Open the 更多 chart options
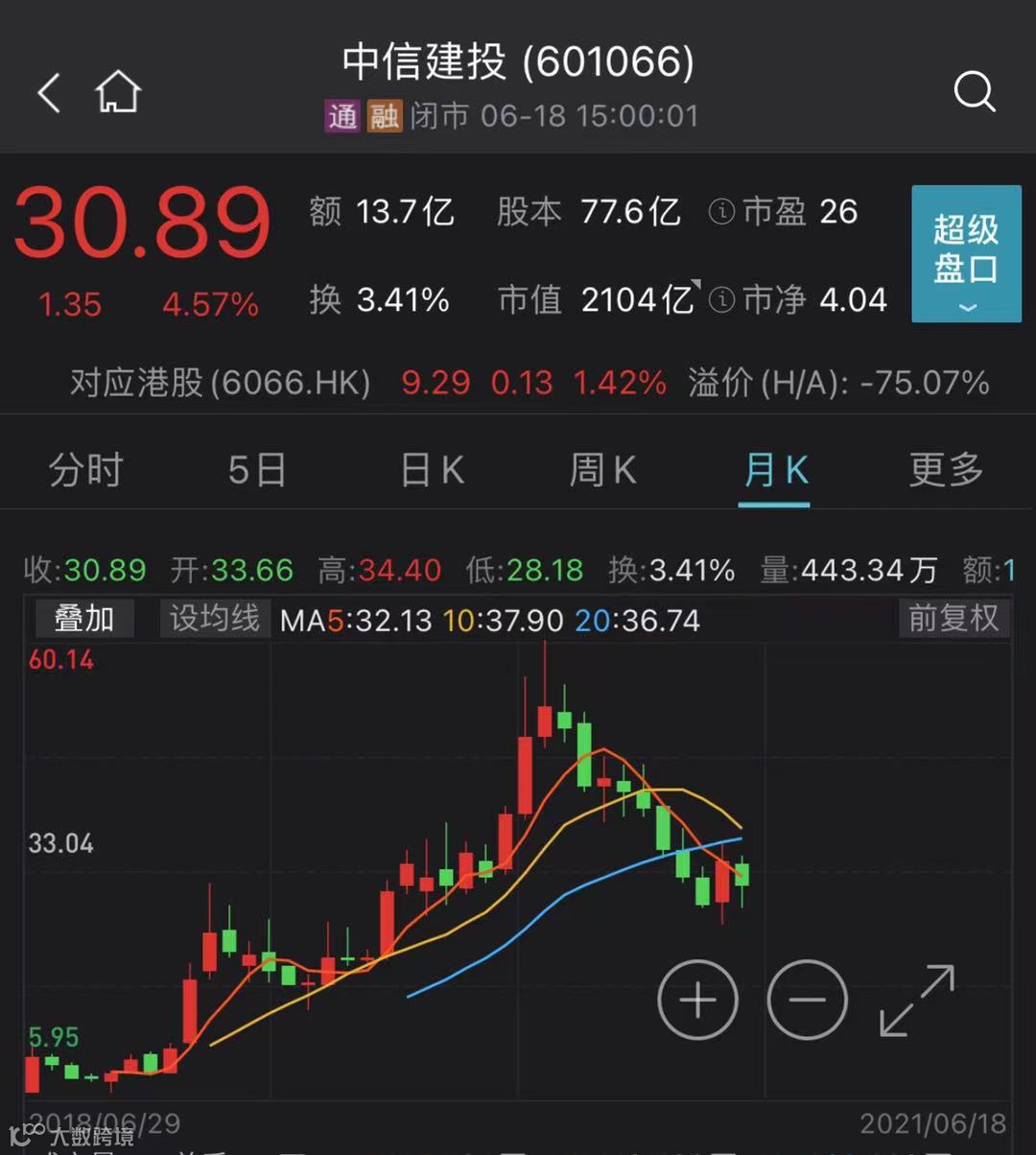 click(946, 470)
